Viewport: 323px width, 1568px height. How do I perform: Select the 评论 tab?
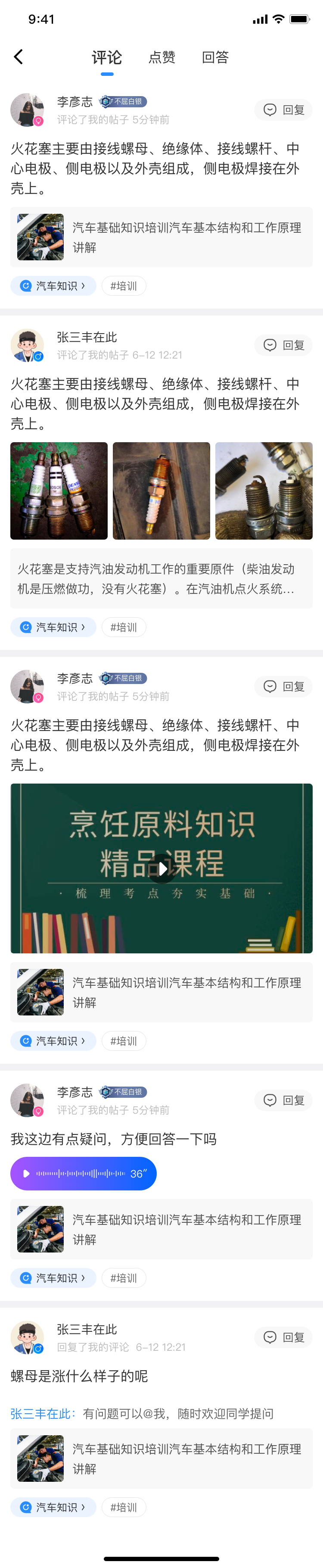[107, 57]
